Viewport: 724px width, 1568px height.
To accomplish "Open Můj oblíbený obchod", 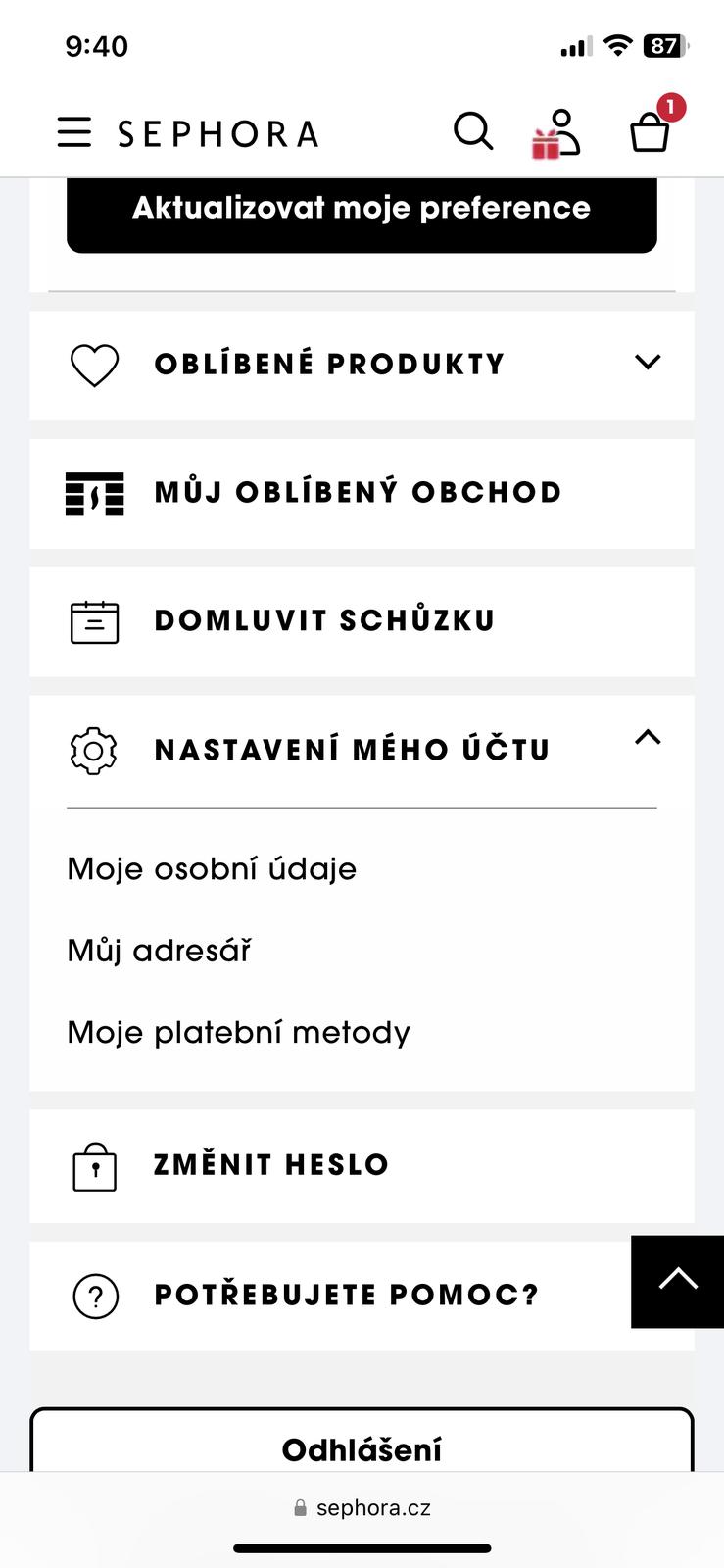I will pyautogui.click(x=362, y=493).
